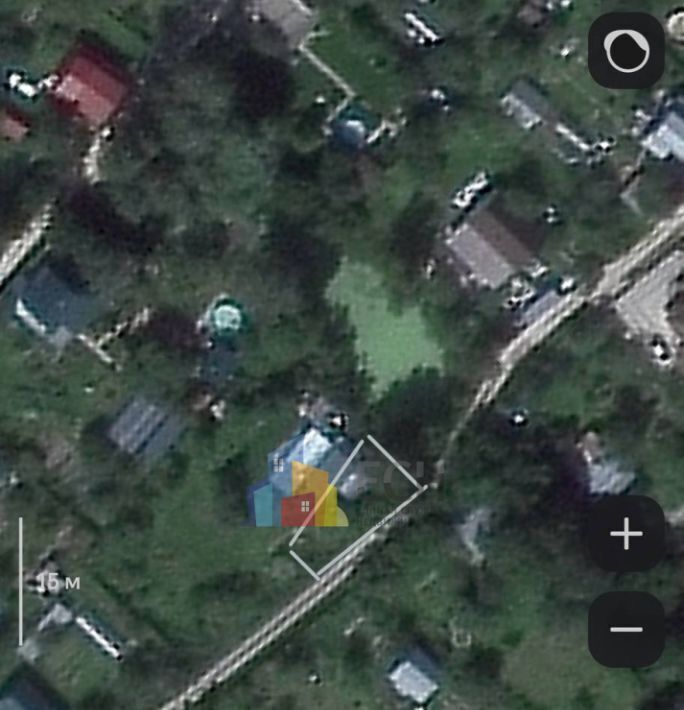Zoom out of the map
Screen dimensions: 684x710
(626, 629)
